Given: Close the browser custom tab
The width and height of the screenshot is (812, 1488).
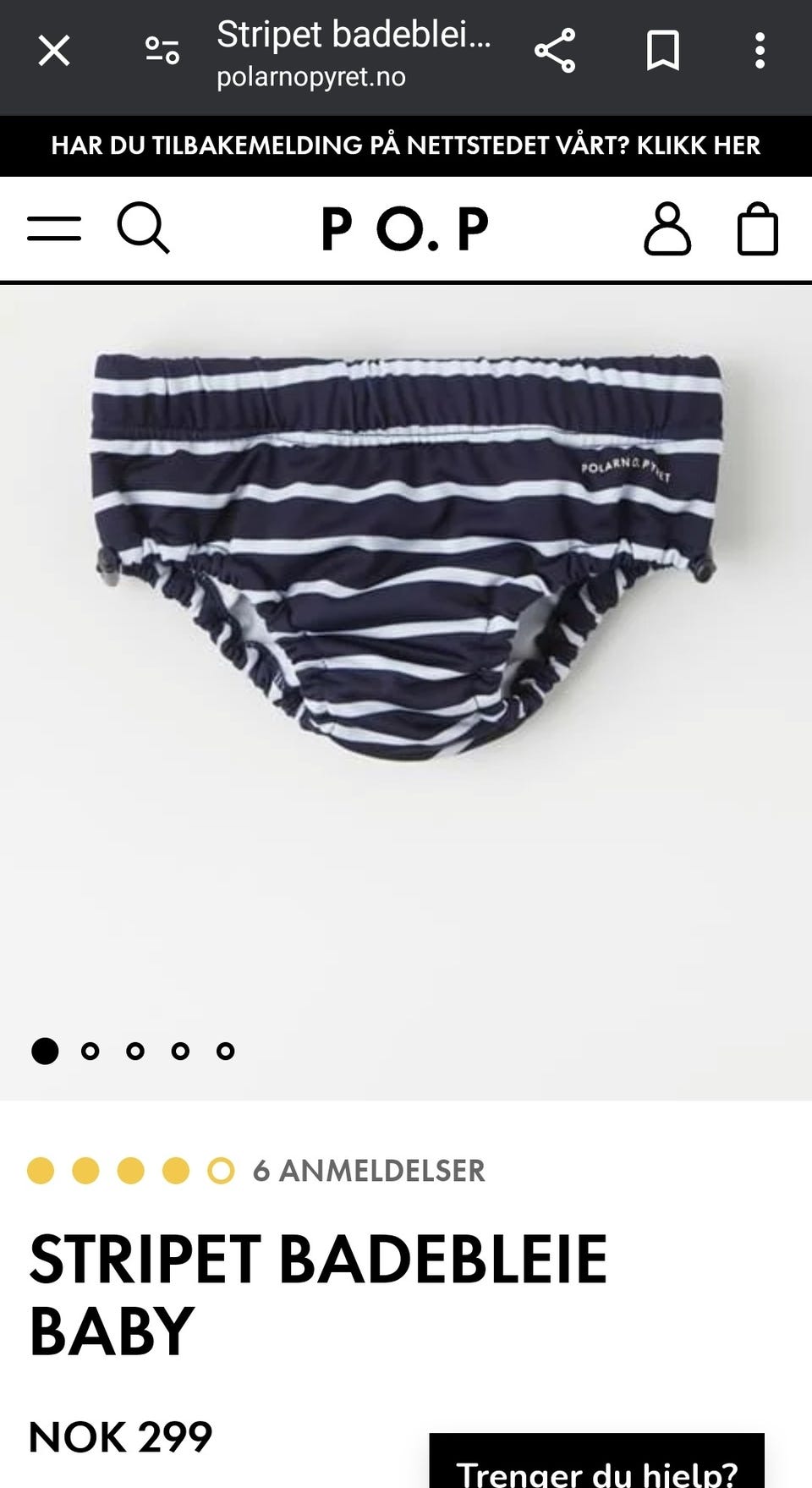Looking at the screenshot, I should click(x=54, y=51).
